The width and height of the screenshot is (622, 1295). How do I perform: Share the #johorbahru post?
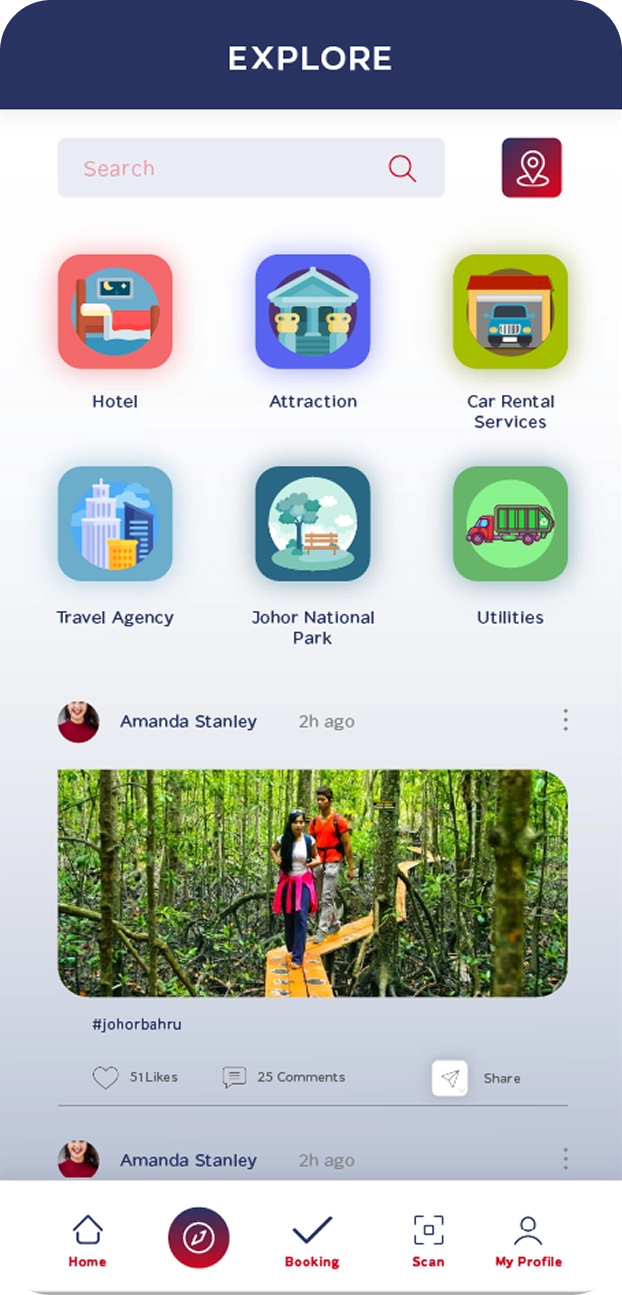pyautogui.click(x=450, y=1078)
